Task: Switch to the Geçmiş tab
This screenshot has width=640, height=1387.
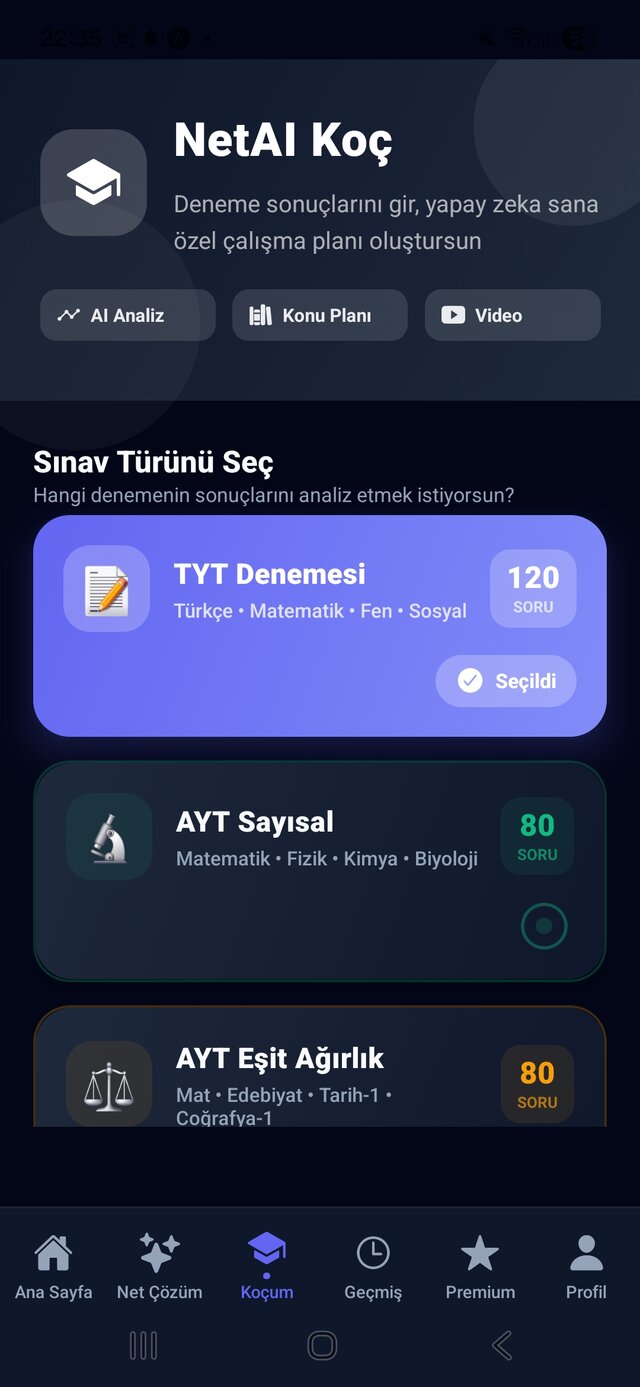Action: point(373,1266)
